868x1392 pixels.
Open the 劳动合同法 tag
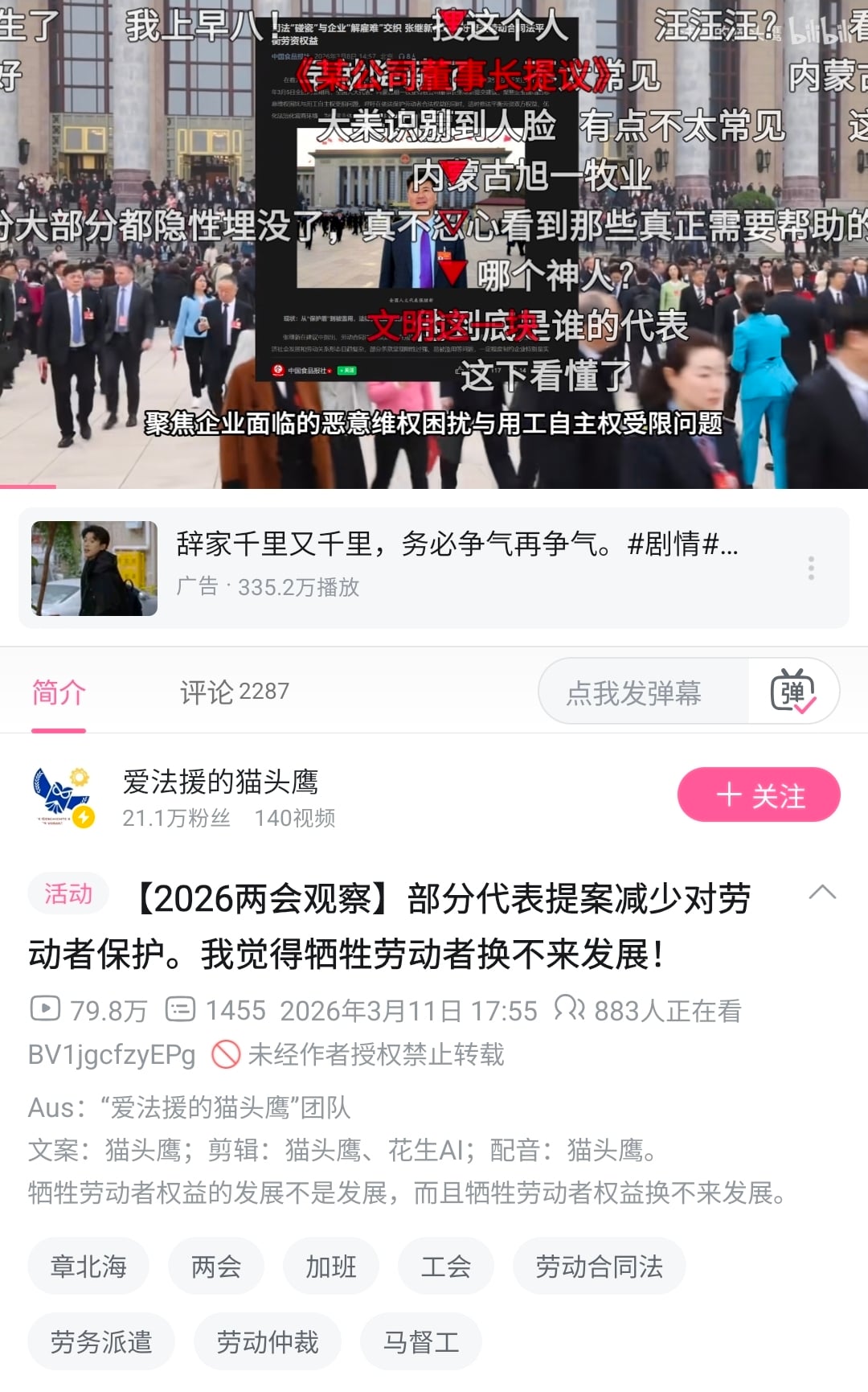point(599,1267)
